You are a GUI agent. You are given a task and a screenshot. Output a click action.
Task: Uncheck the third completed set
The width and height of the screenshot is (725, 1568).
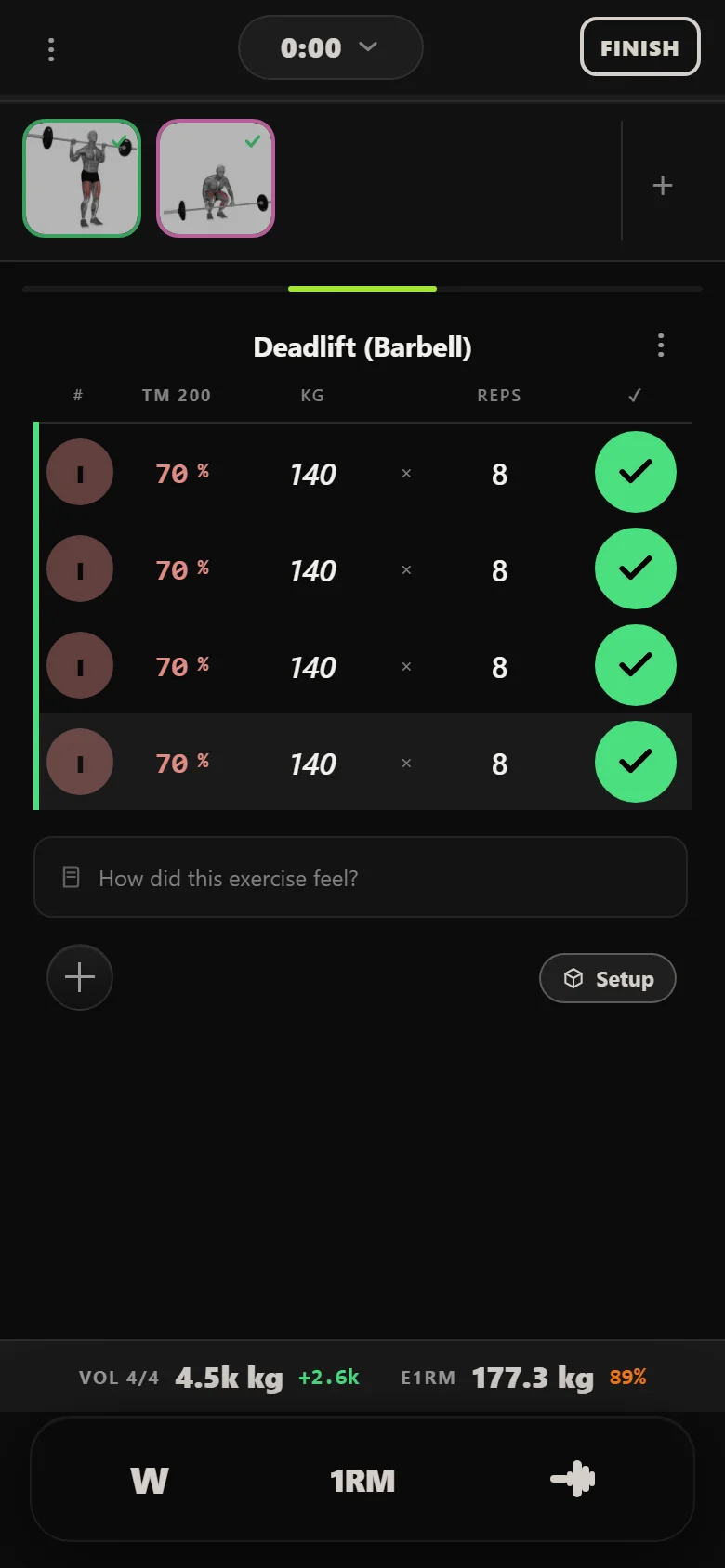[x=636, y=665]
